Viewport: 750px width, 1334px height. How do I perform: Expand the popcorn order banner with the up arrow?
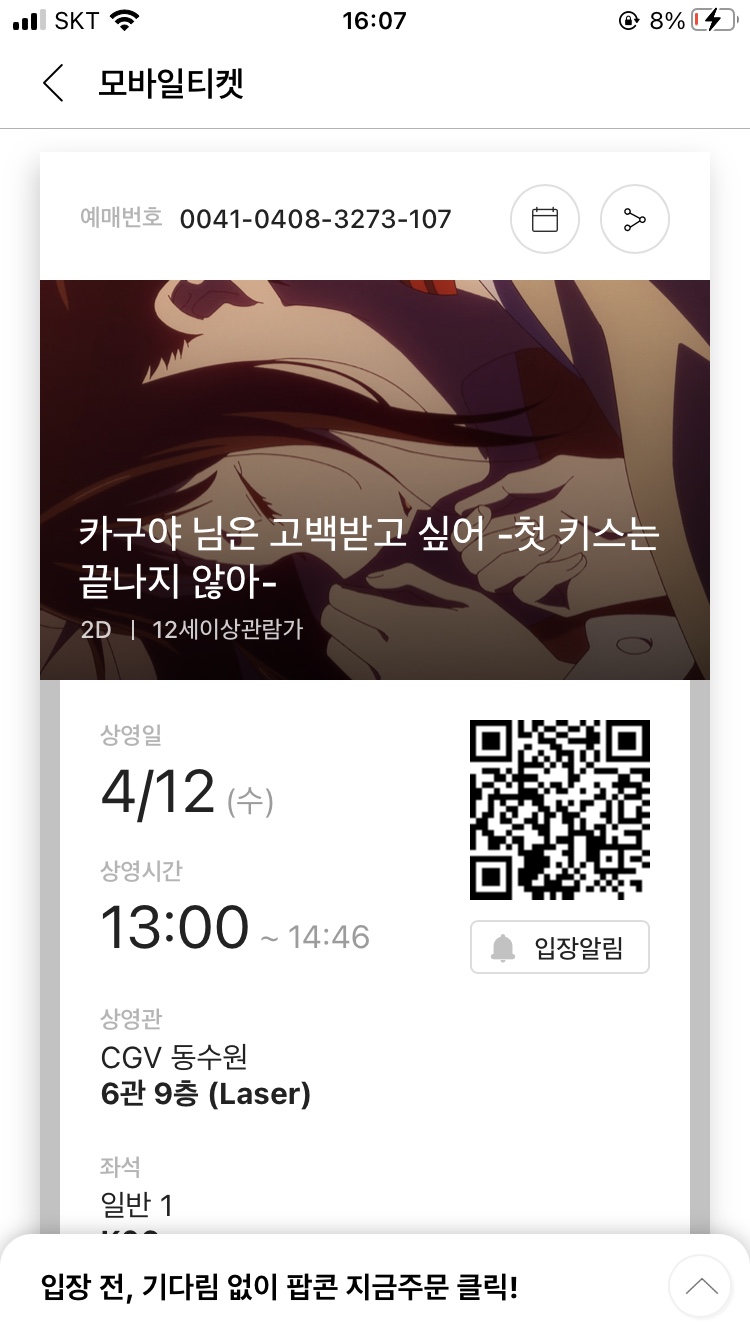(700, 1287)
